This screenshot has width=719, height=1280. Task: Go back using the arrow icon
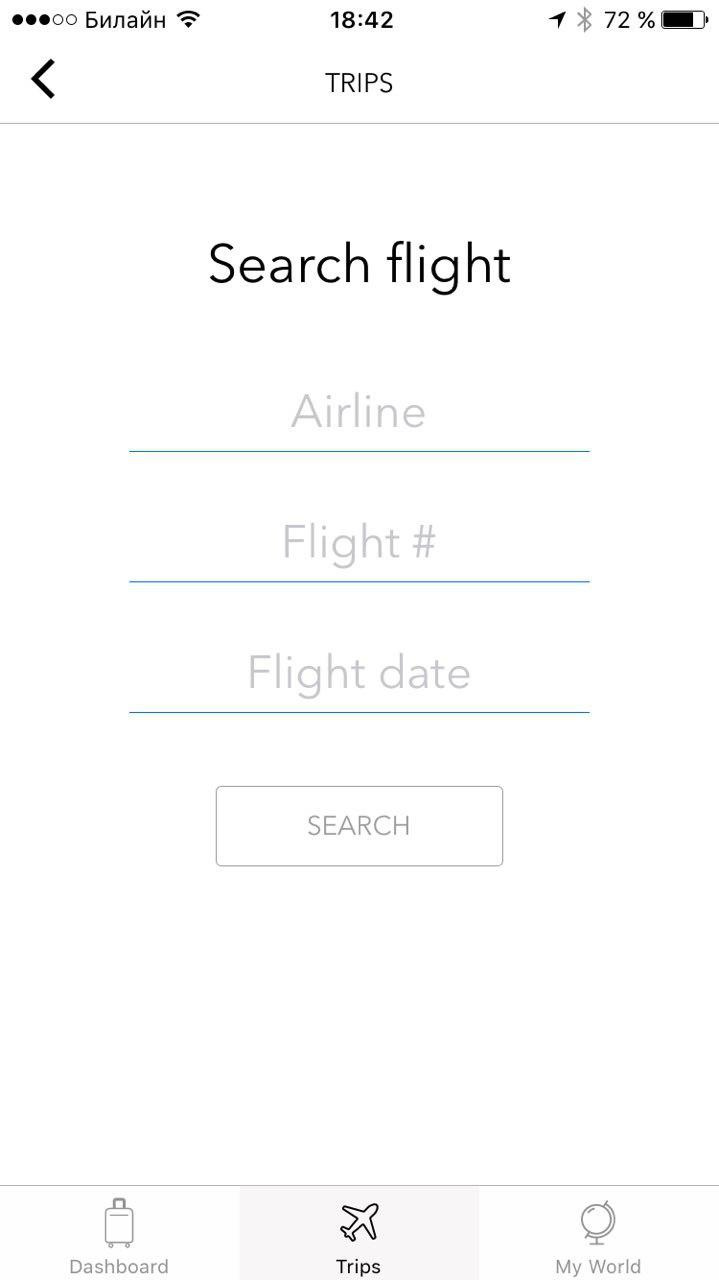pyautogui.click(x=43, y=80)
